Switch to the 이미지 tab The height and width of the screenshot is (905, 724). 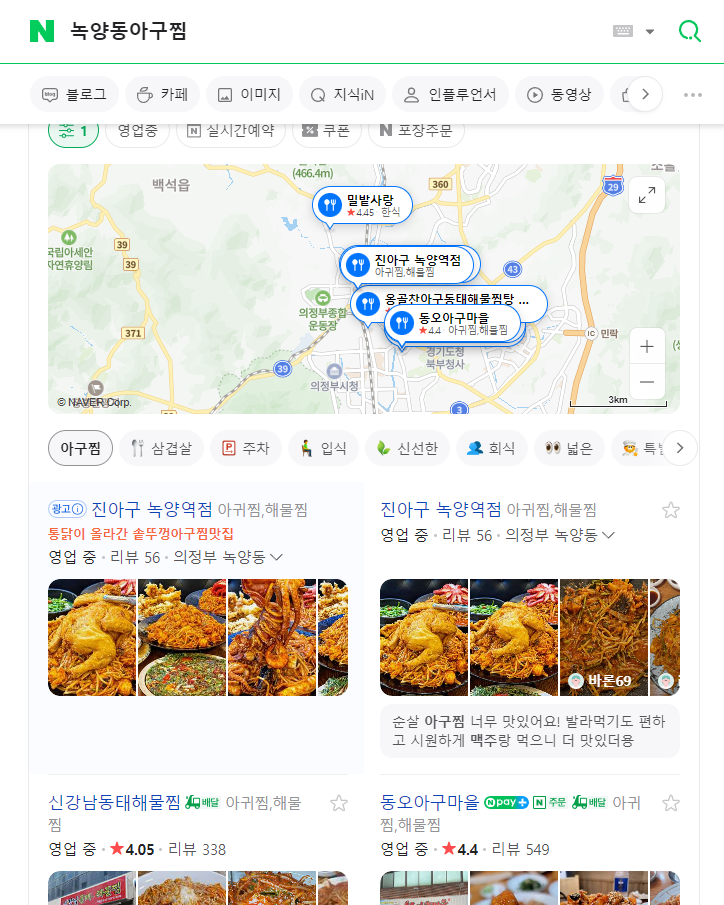click(x=250, y=95)
